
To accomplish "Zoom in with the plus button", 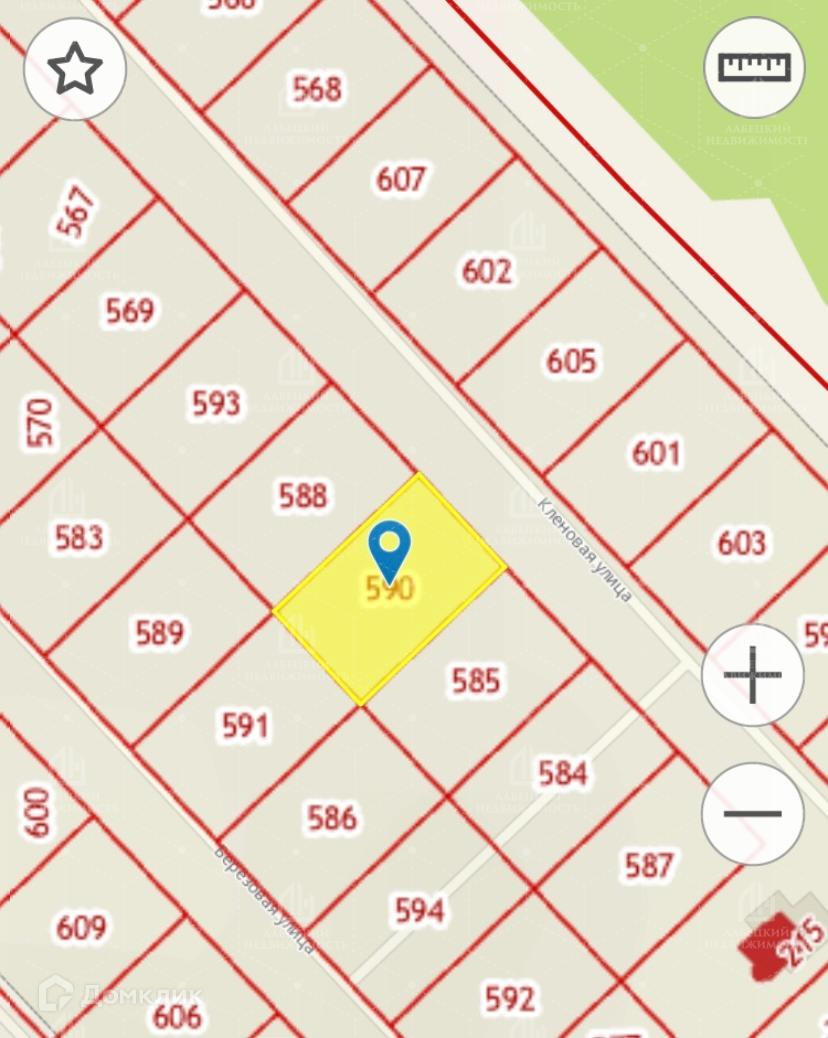I will click(x=753, y=674).
